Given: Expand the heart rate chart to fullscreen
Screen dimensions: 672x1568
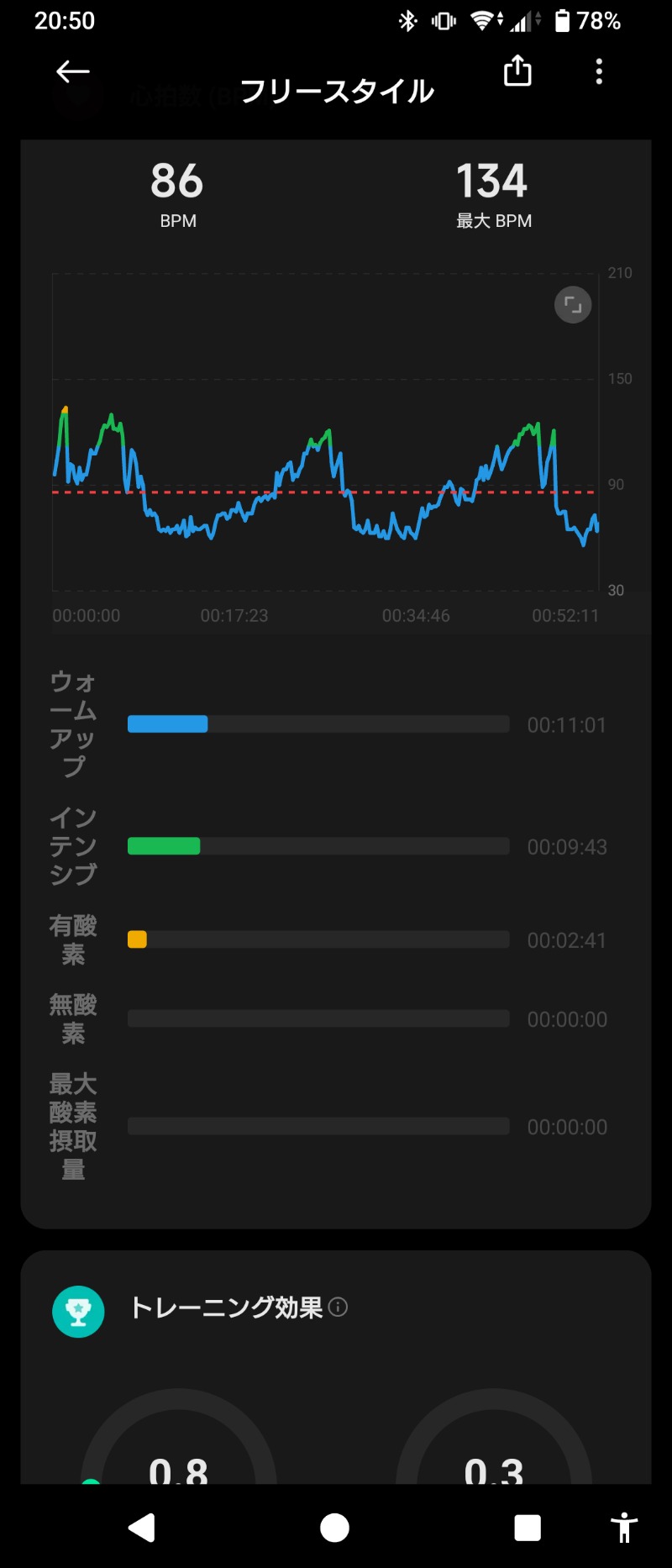Looking at the screenshot, I should click(573, 305).
